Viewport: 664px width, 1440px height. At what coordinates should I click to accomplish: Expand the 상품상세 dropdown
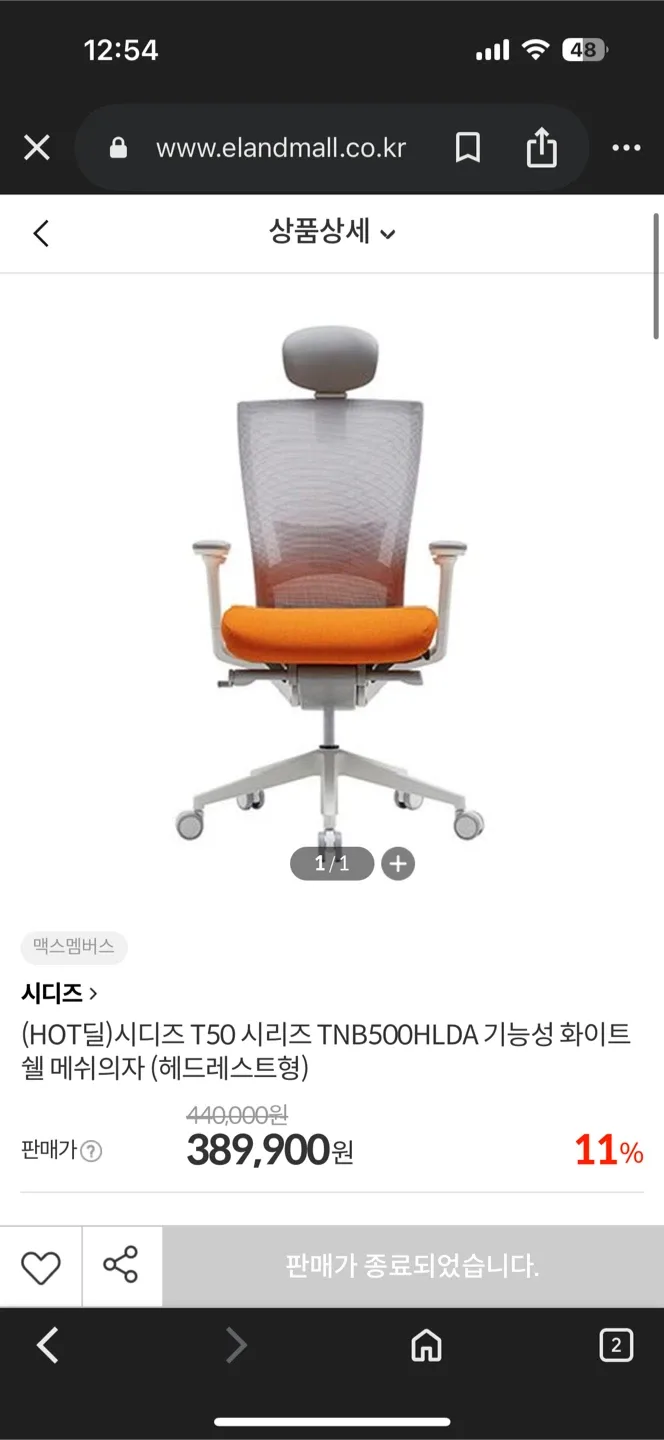[332, 233]
